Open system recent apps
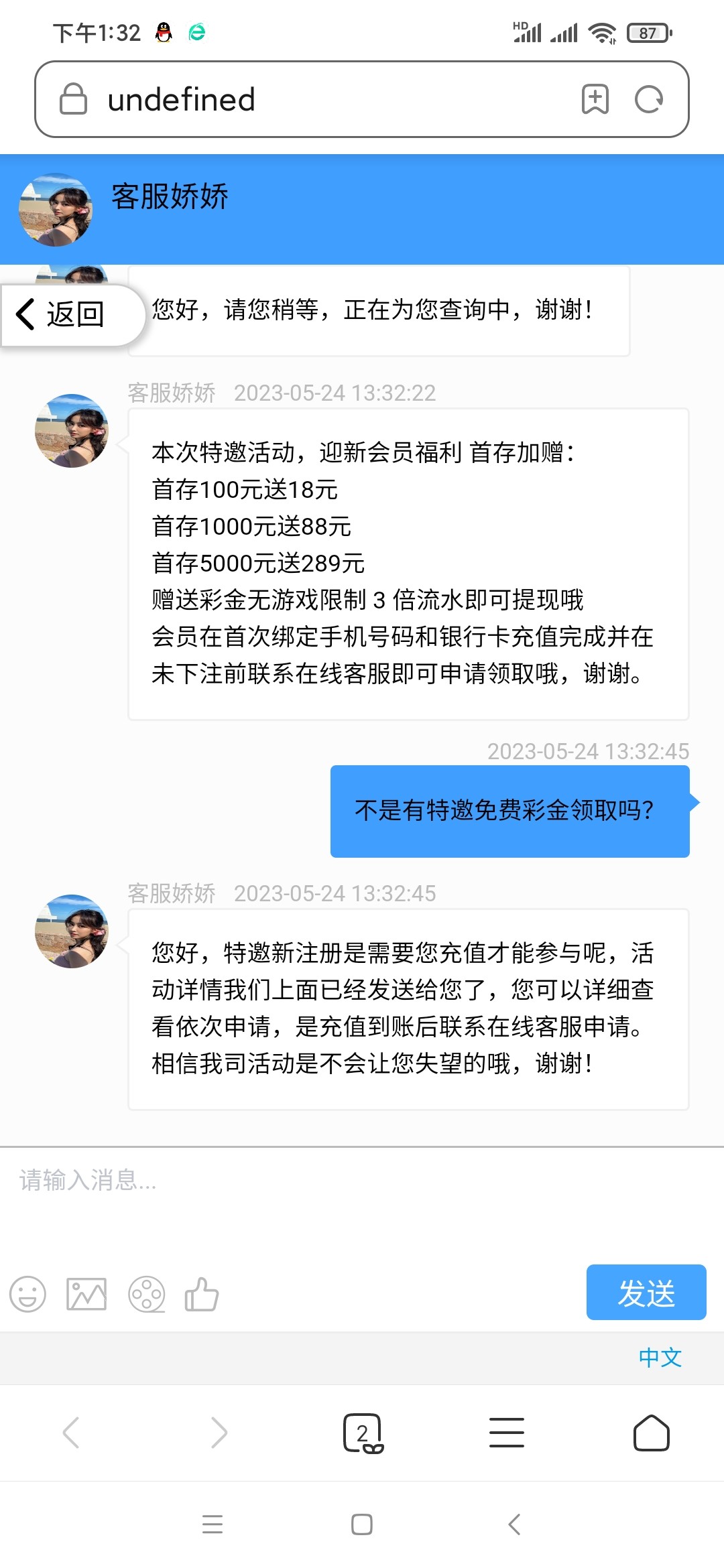The width and height of the screenshot is (724, 1568). pos(213,1524)
